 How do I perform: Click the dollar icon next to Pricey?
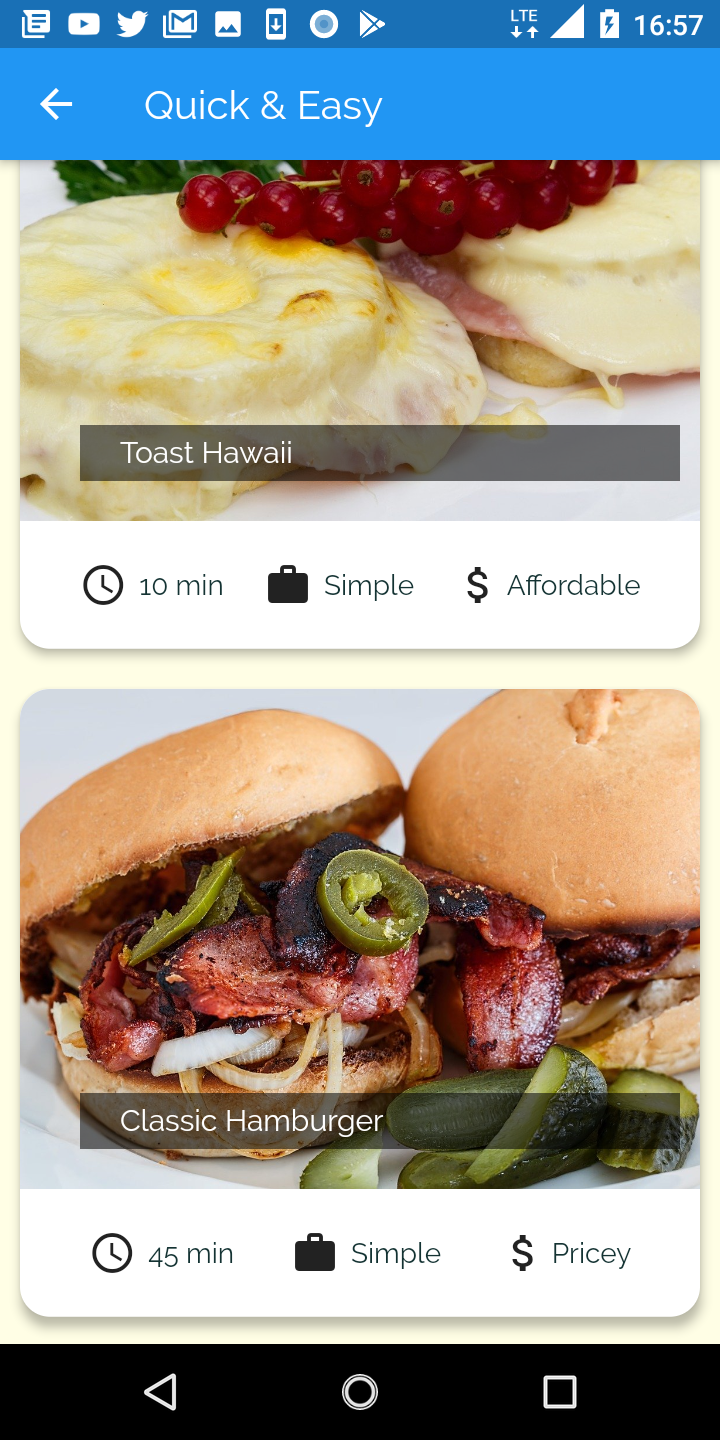click(521, 1252)
